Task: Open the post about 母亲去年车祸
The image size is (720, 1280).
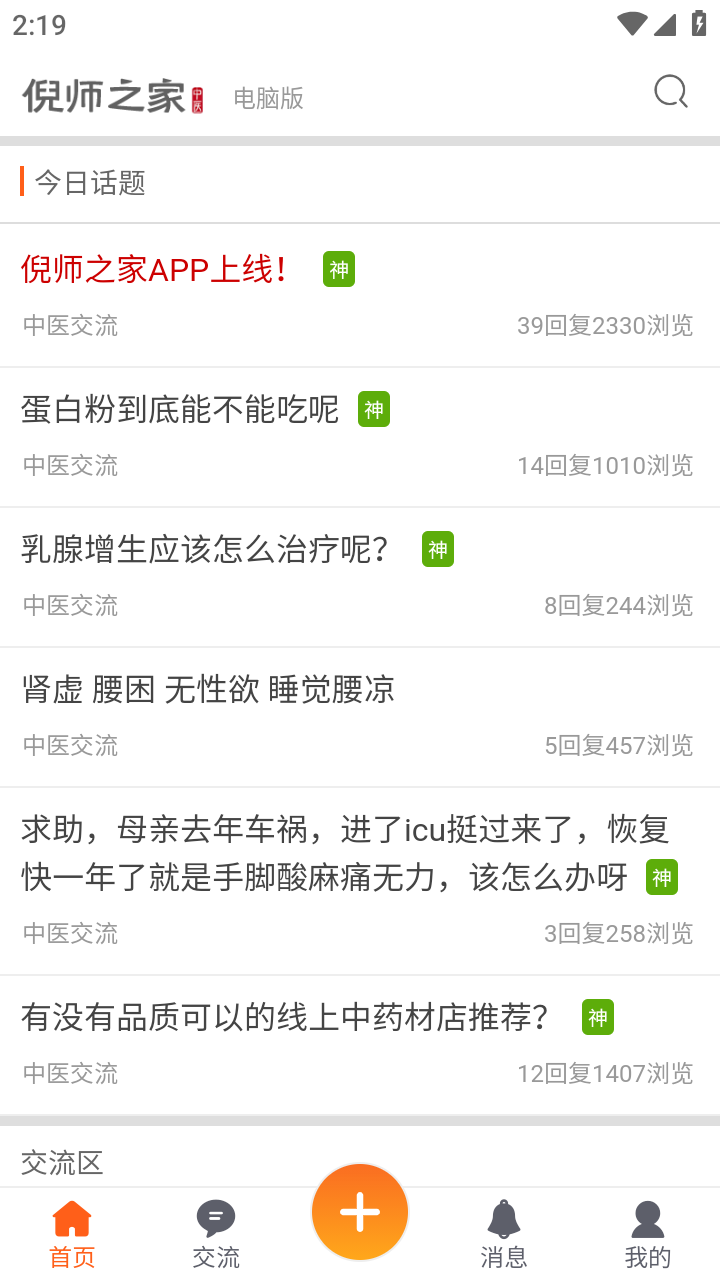Action: [x=345, y=853]
